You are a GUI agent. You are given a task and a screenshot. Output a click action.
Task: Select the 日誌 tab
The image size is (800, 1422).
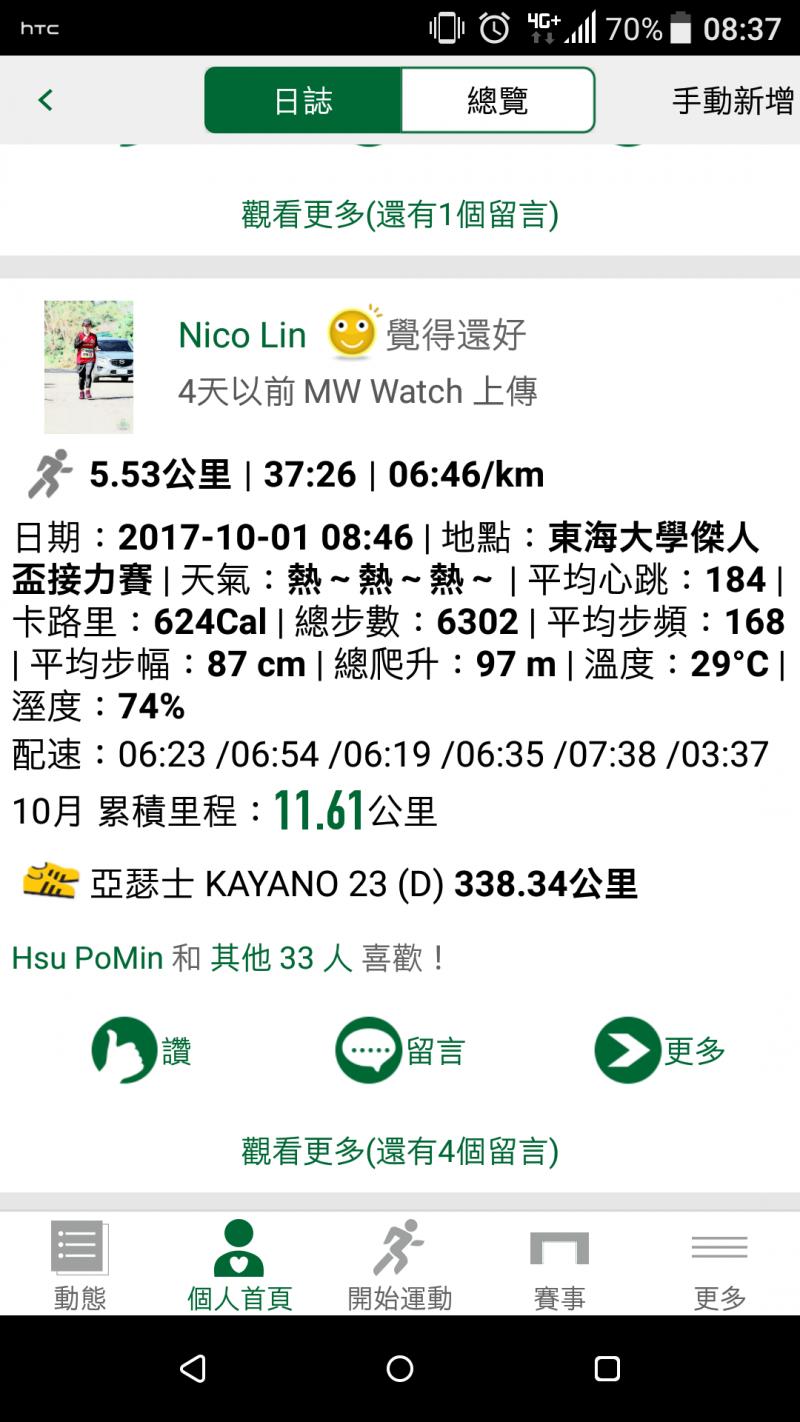coord(303,100)
